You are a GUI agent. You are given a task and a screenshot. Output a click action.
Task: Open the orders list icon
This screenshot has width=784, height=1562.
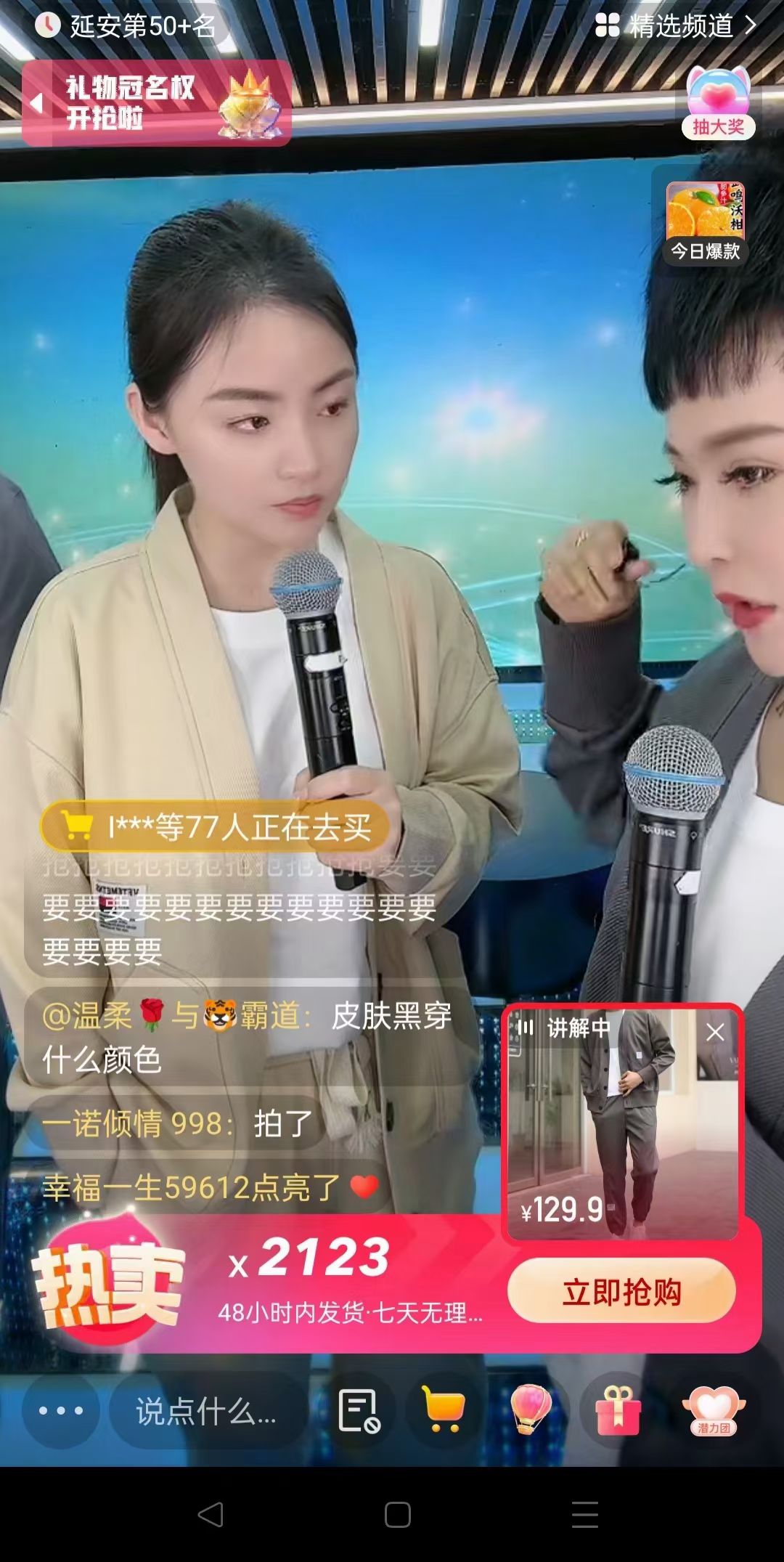point(360,1410)
